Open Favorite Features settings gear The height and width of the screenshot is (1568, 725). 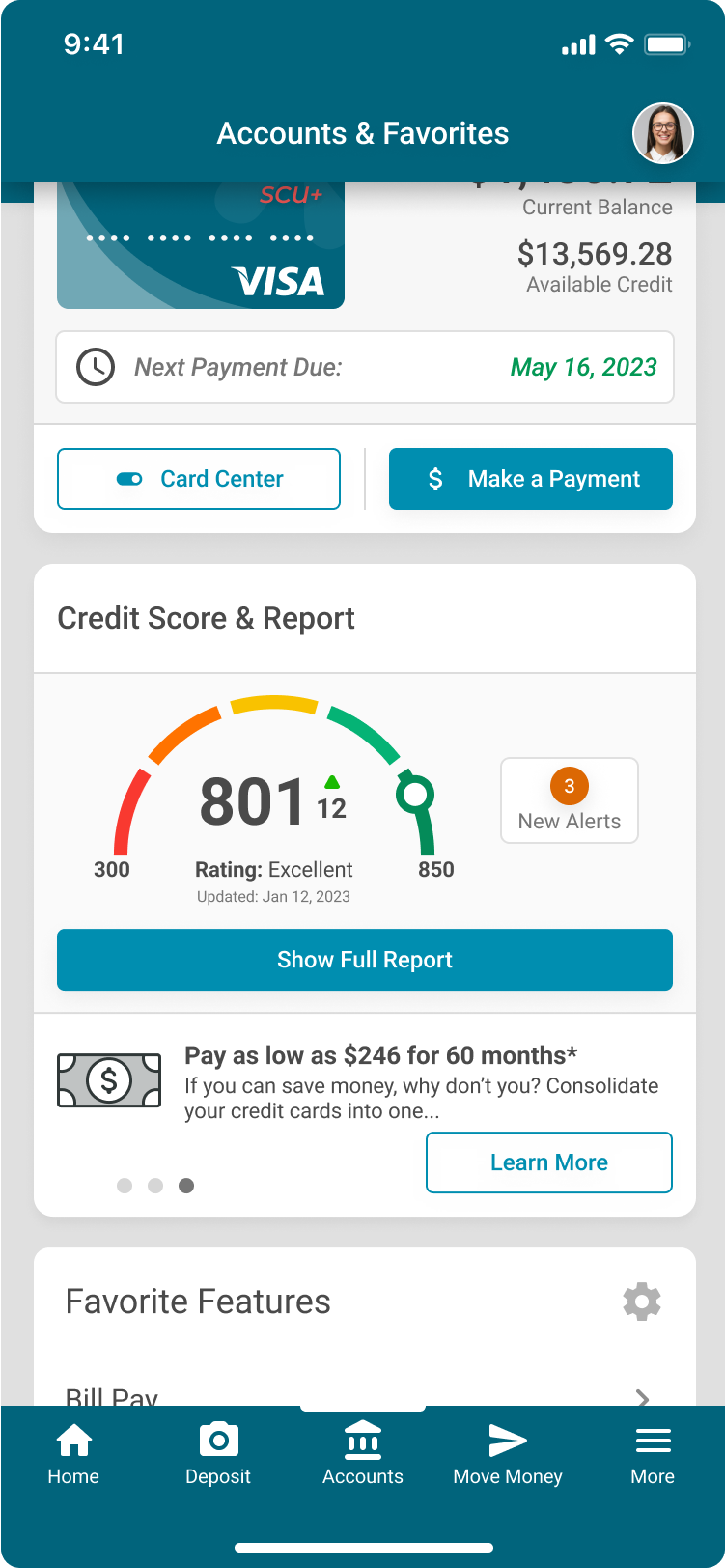[642, 1302]
